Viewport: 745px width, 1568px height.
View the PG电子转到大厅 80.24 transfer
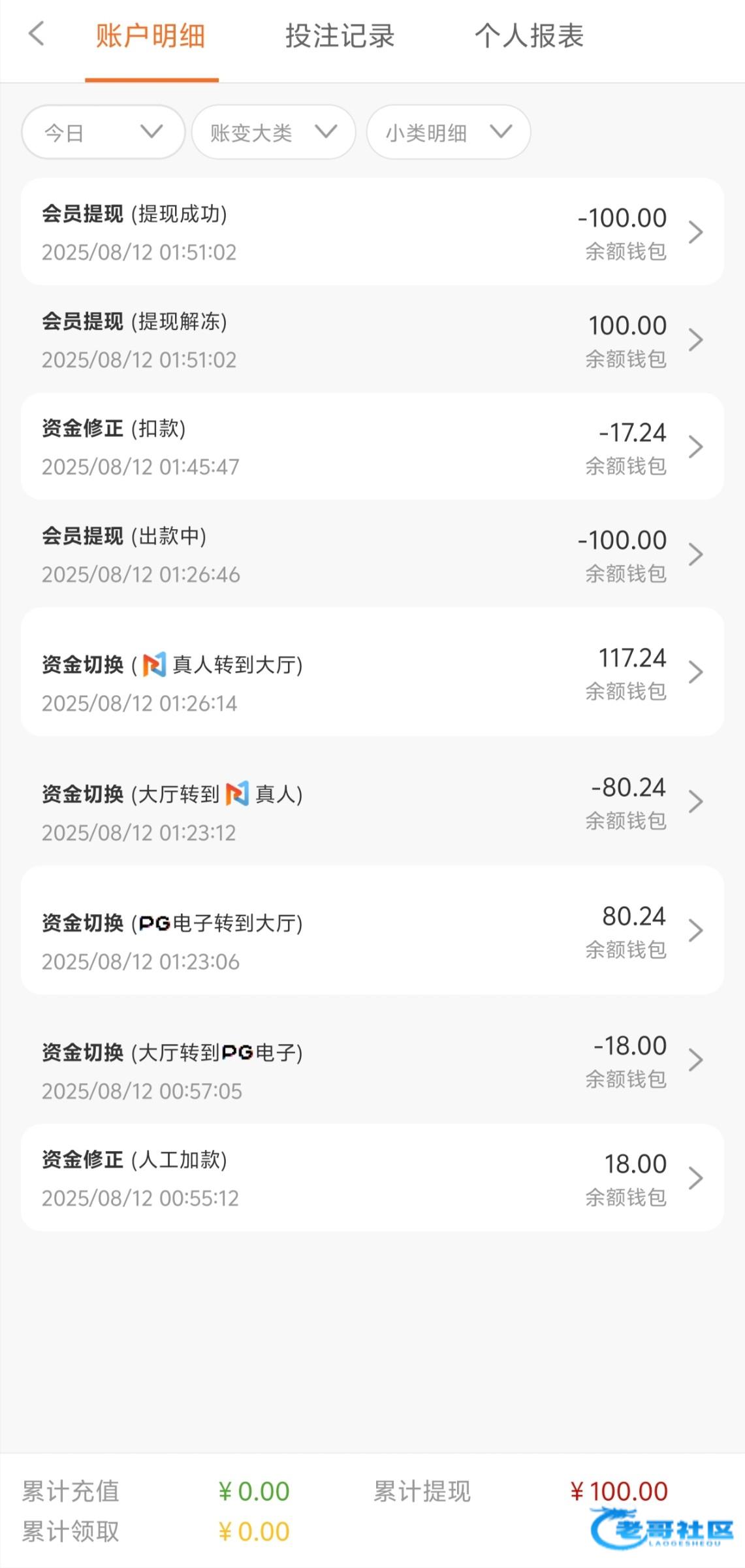pyautogui.click(x=372, y=930)
